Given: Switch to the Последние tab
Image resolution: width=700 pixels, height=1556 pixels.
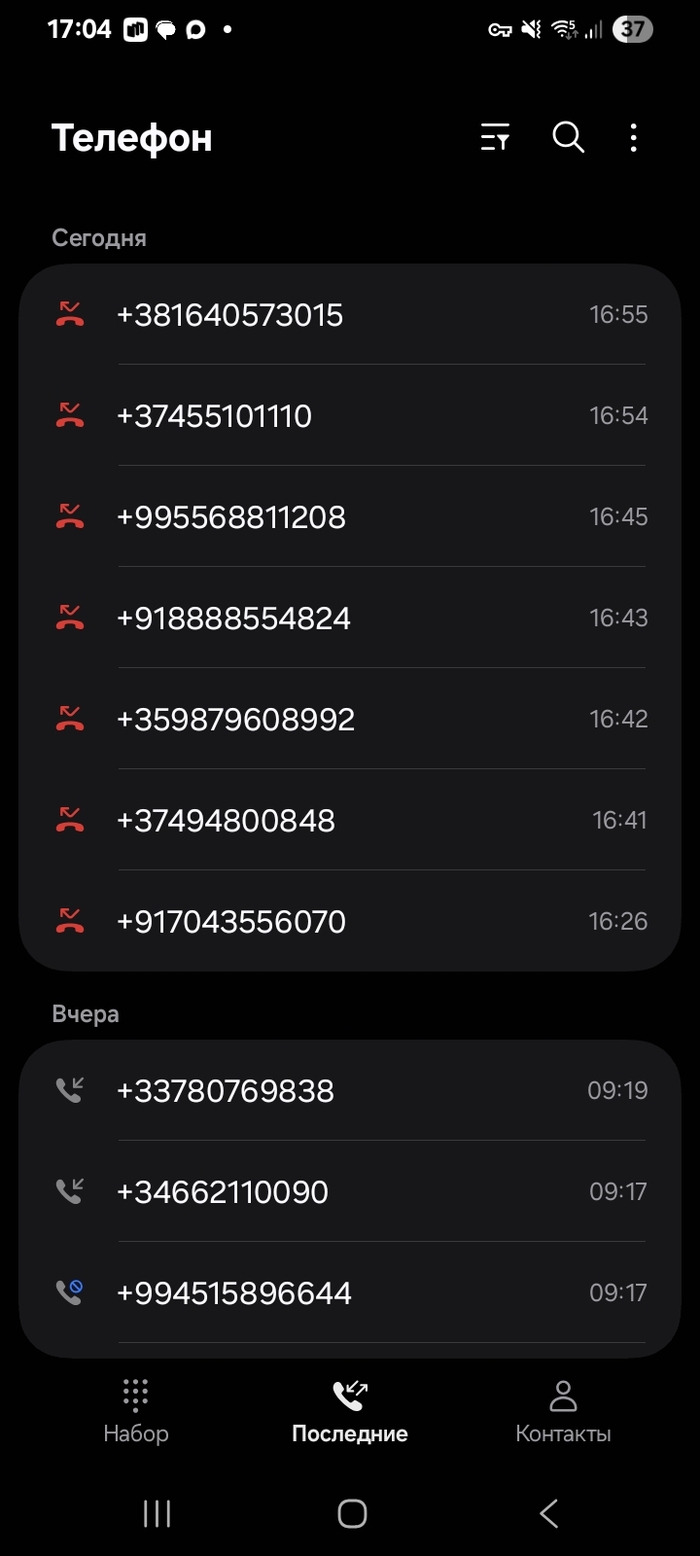Looking at the screenshot, I should click(x=350, y=1410).
